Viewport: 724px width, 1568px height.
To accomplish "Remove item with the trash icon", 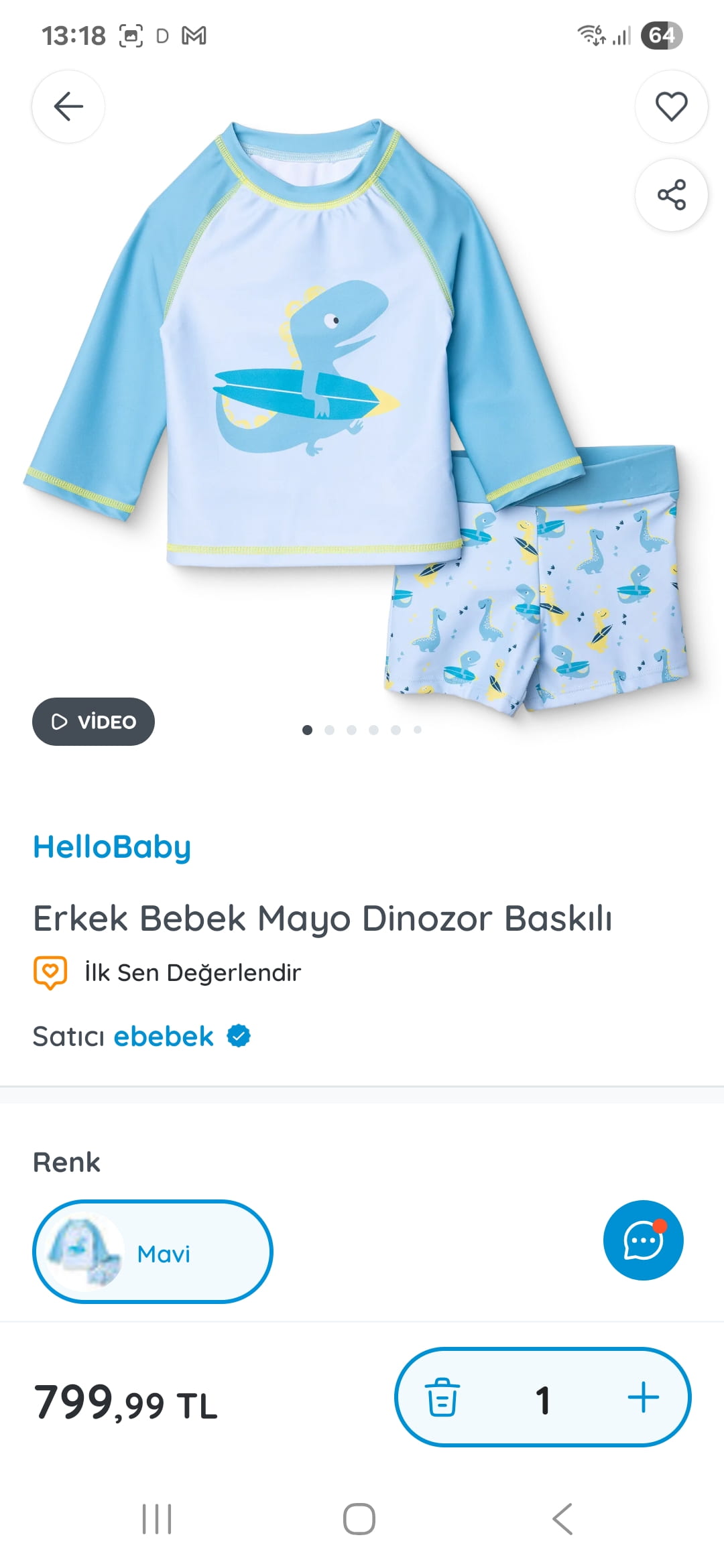I will [x=442, y=1398].
